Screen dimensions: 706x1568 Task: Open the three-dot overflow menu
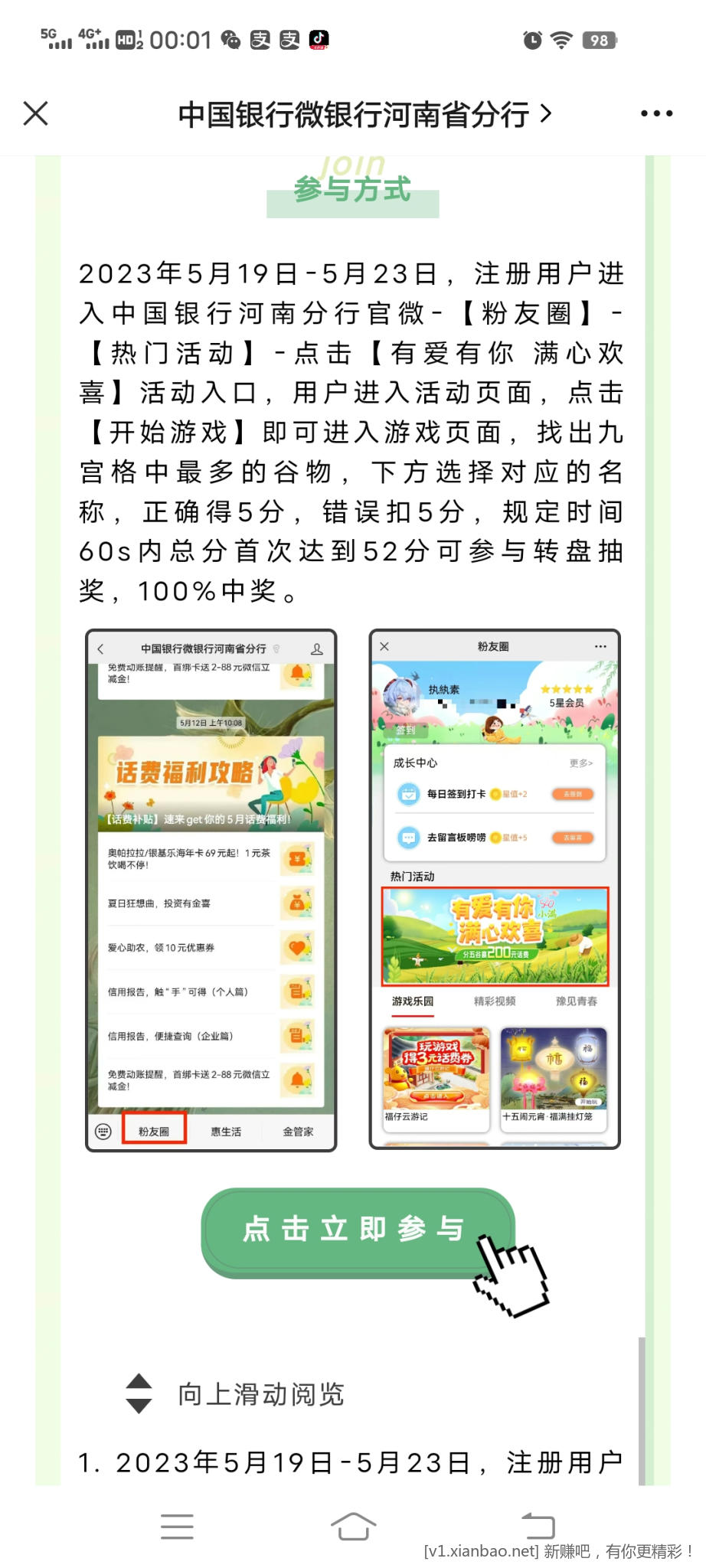(x=656, y=113)
